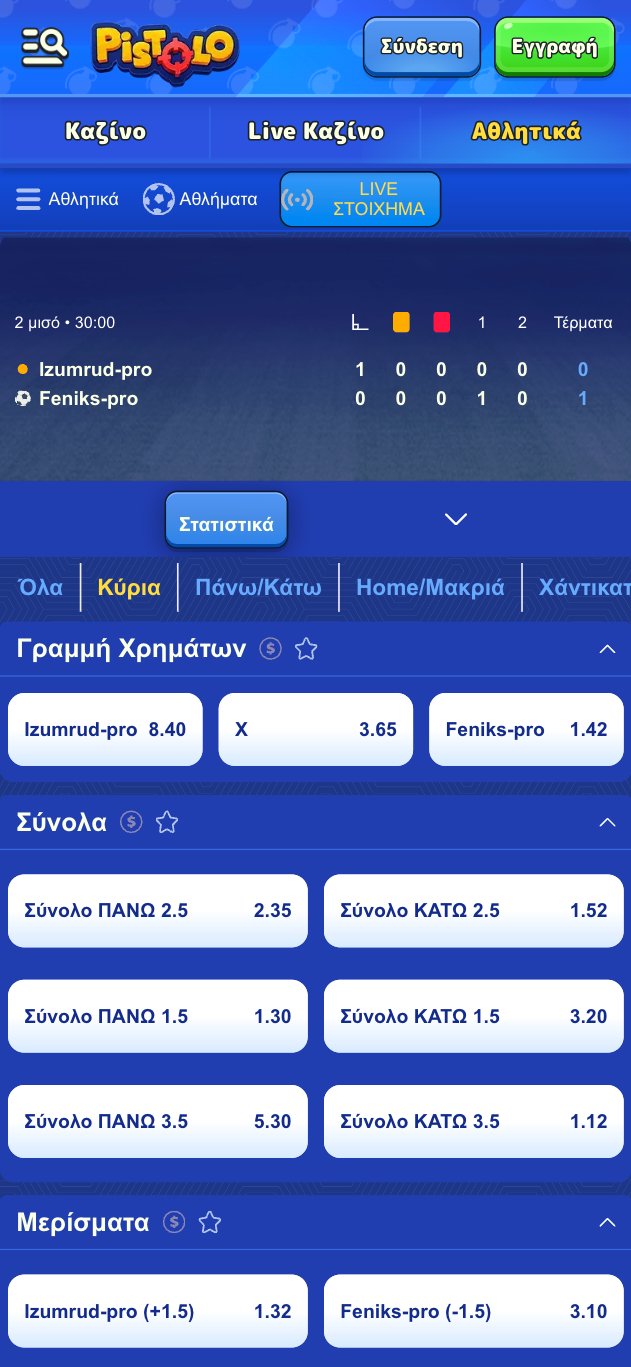Pick the draw X at 3.65
This screenshot has width=631, height=1367.
tap(315, 729)
